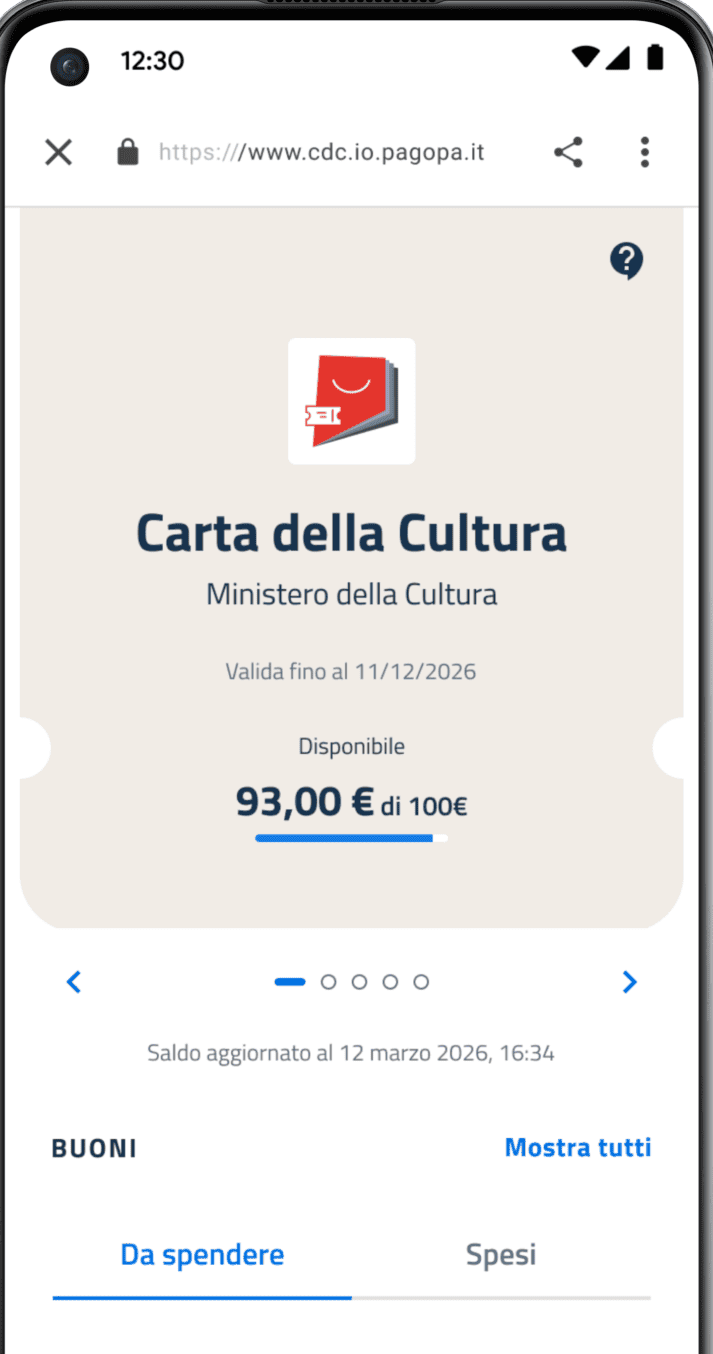
Task: Go to the next card
Action: (629, 982)
